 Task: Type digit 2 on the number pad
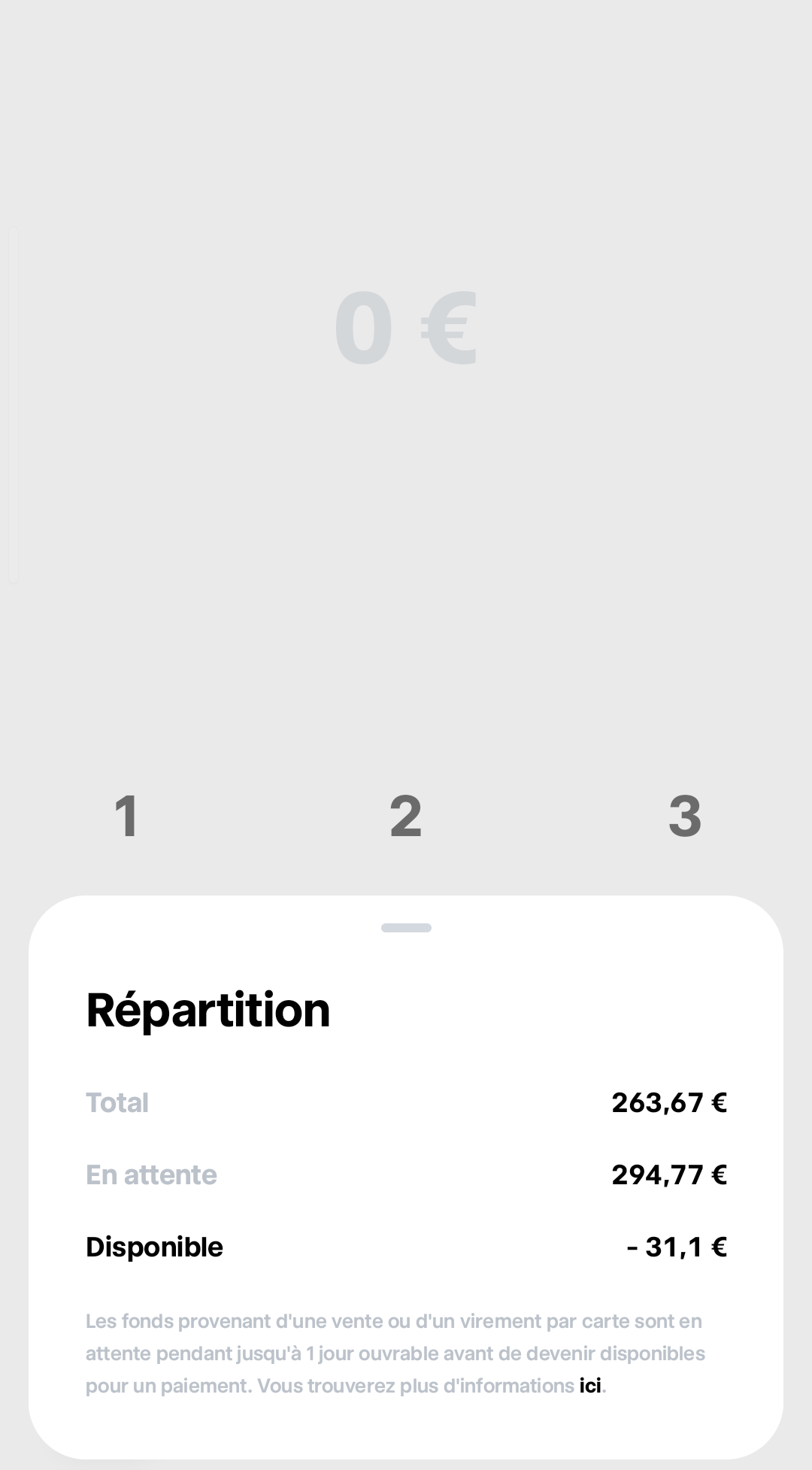(x=406, y=816)
